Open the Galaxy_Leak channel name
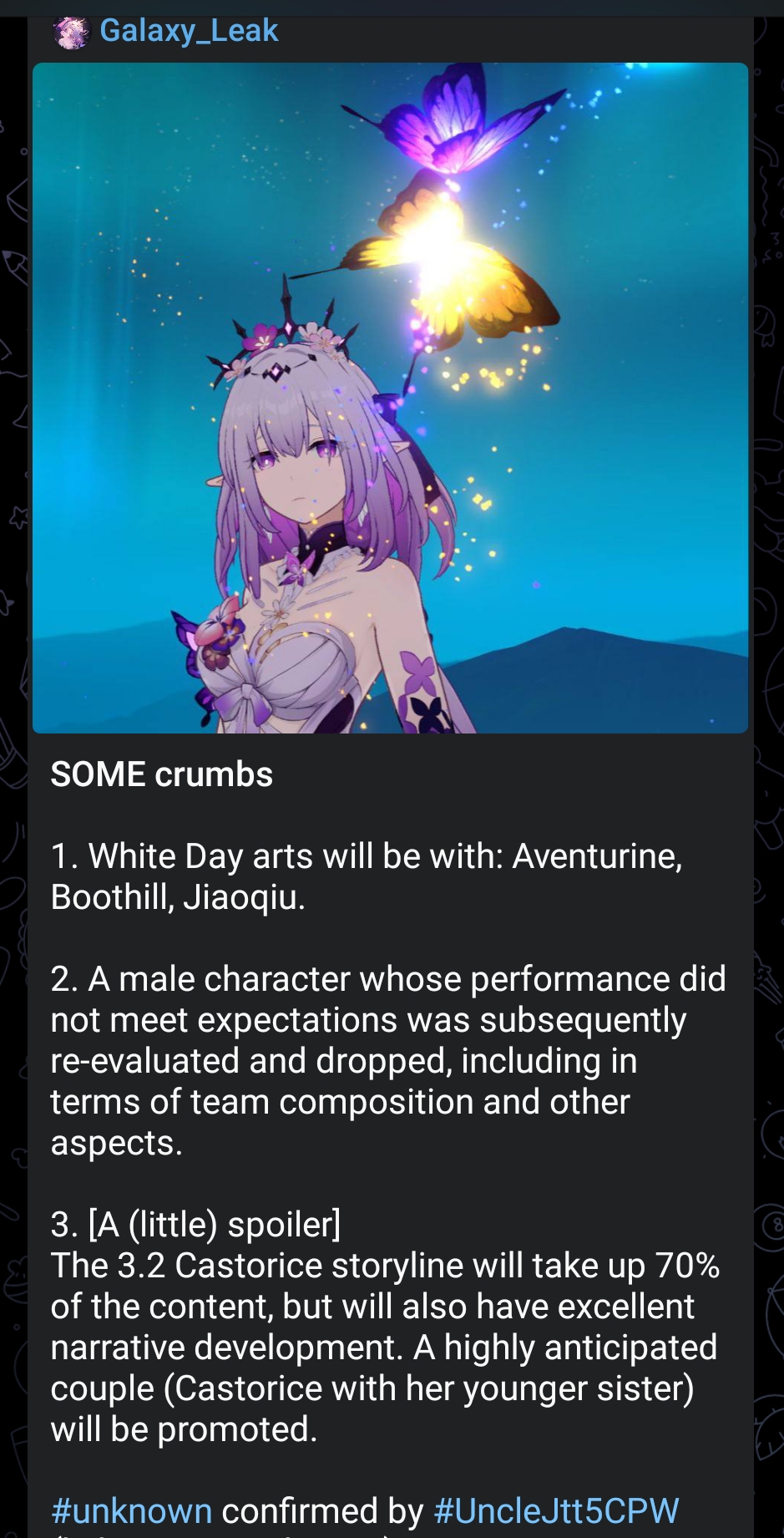 coord(189,31)
